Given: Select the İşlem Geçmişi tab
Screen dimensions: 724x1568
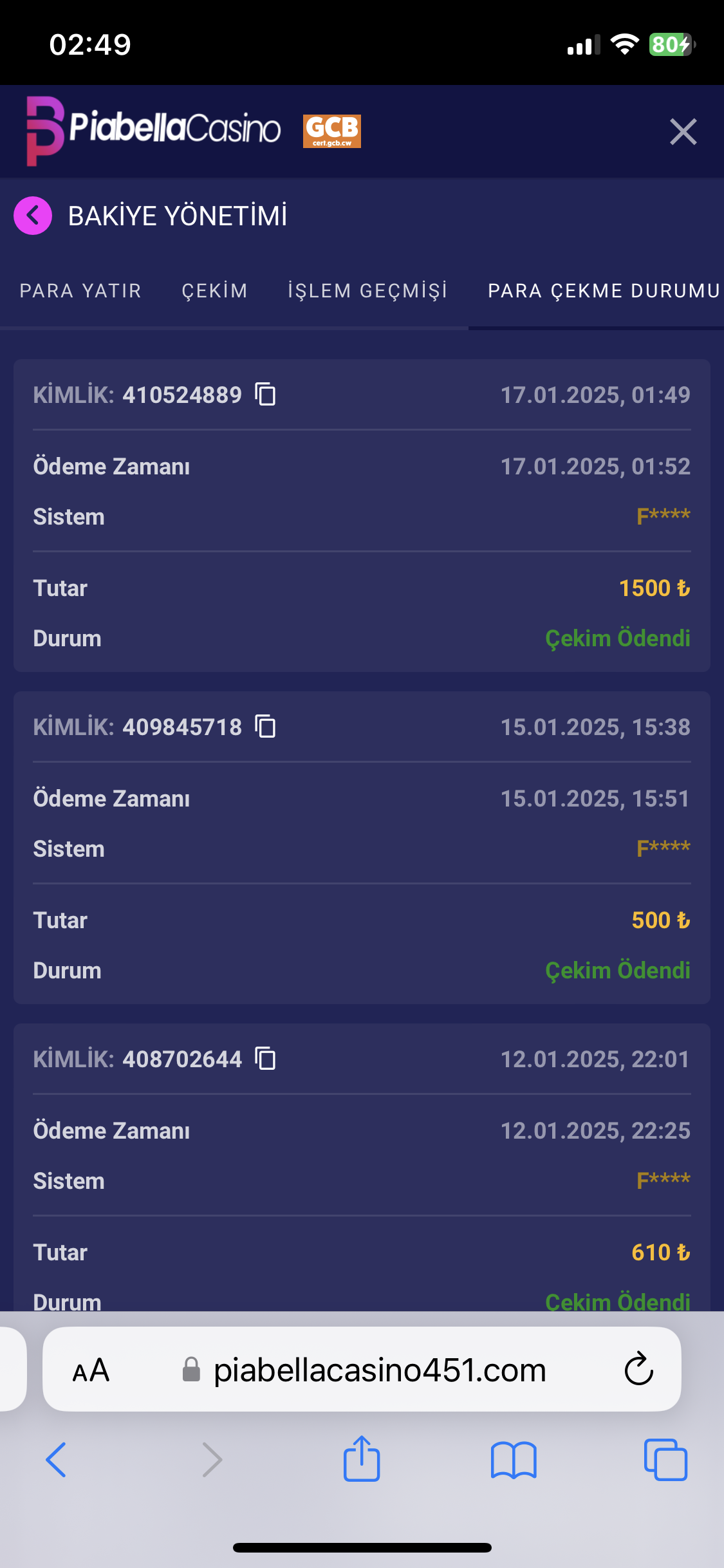Looking at the screenshot, I should (367, 291).
